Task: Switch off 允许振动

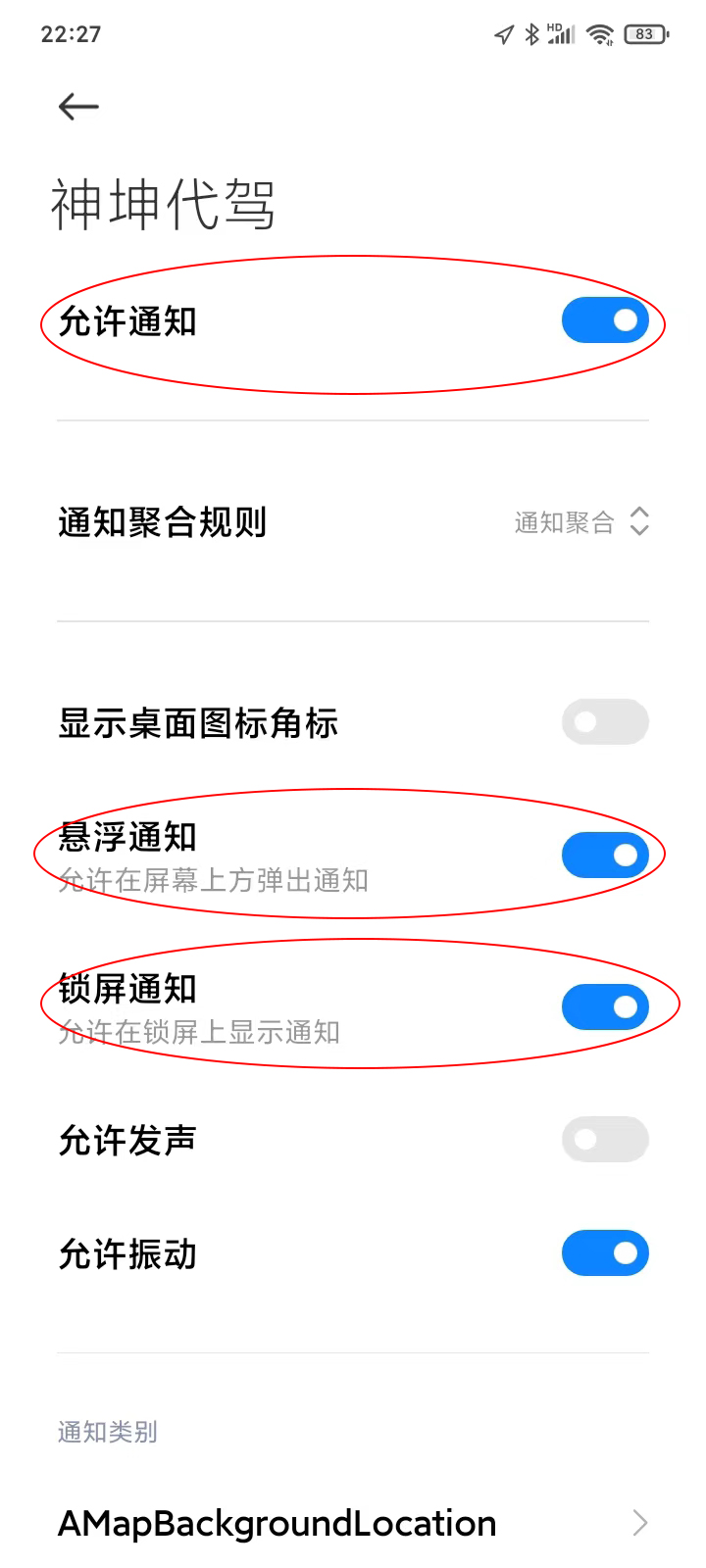Action: 604,1253
